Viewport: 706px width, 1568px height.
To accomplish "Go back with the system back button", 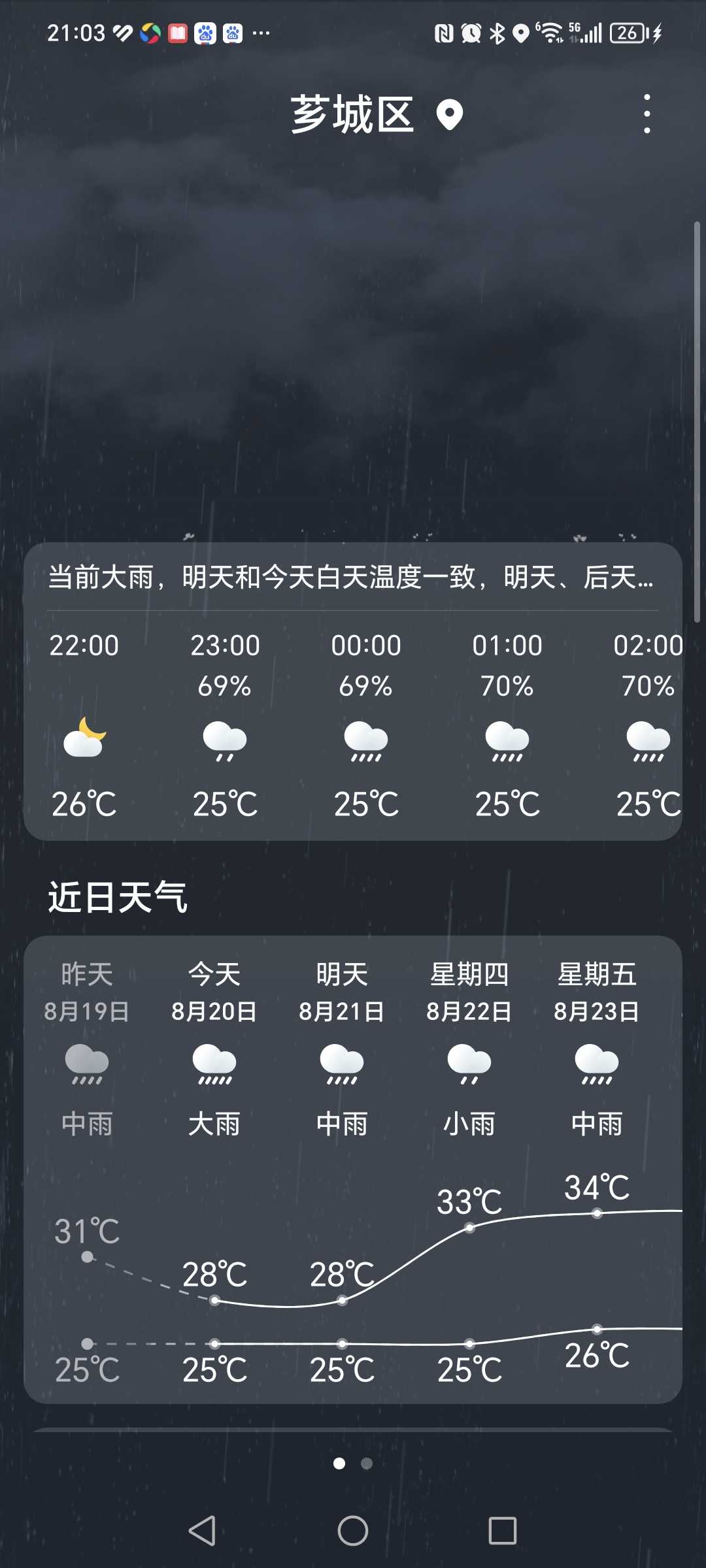I will tap(202, 1530).
